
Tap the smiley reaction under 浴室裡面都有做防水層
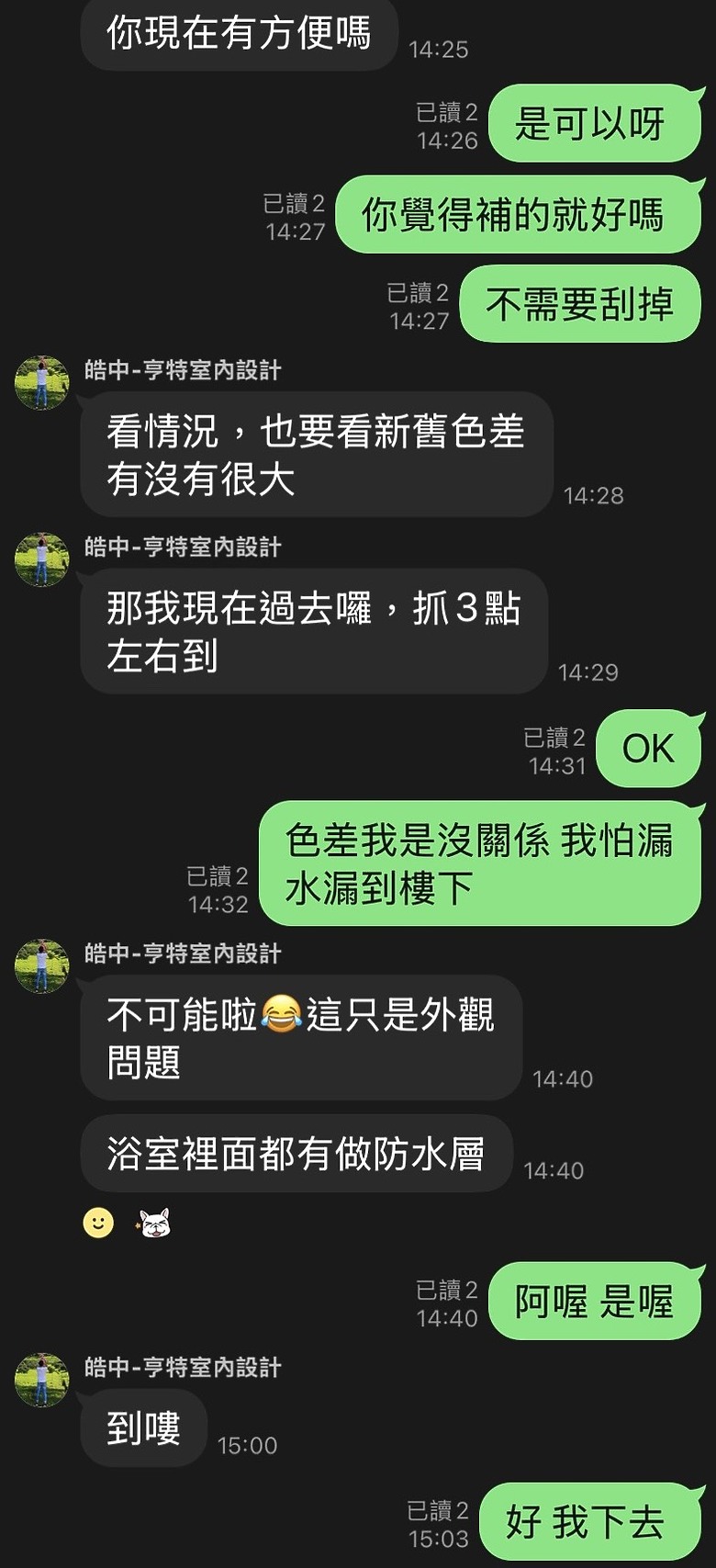click(x=98, y=1223)
